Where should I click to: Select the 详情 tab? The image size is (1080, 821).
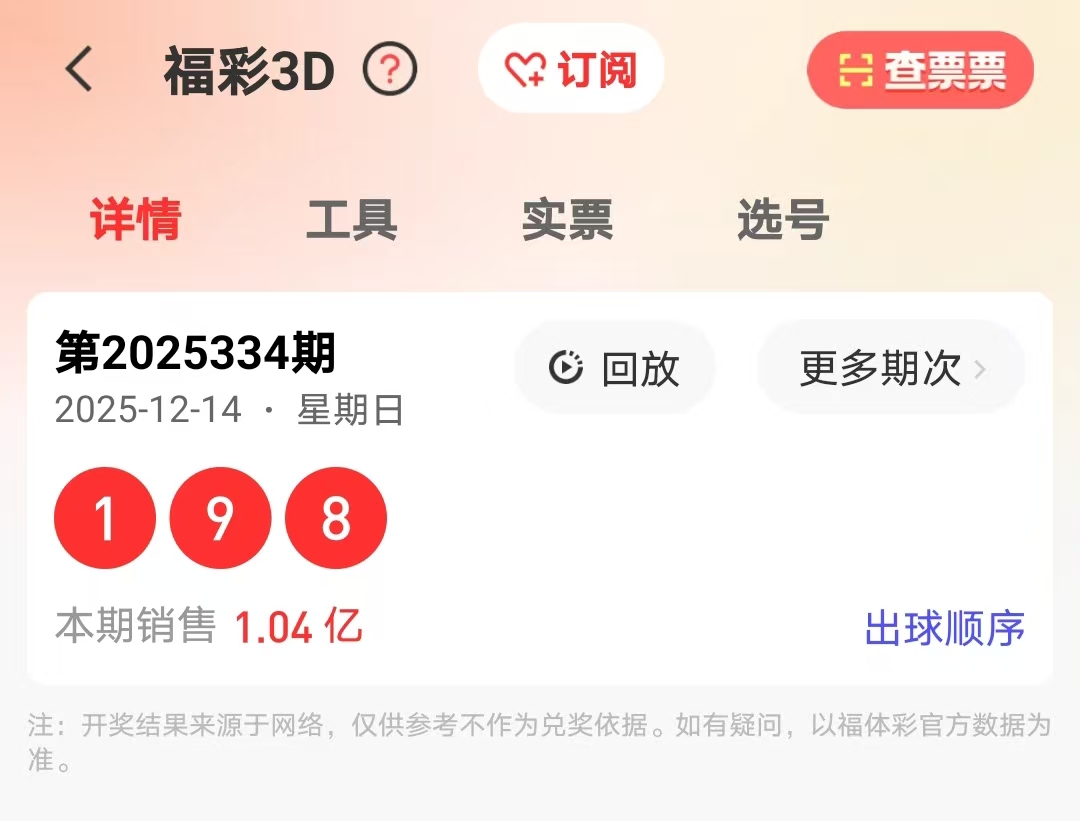(136, 220)
